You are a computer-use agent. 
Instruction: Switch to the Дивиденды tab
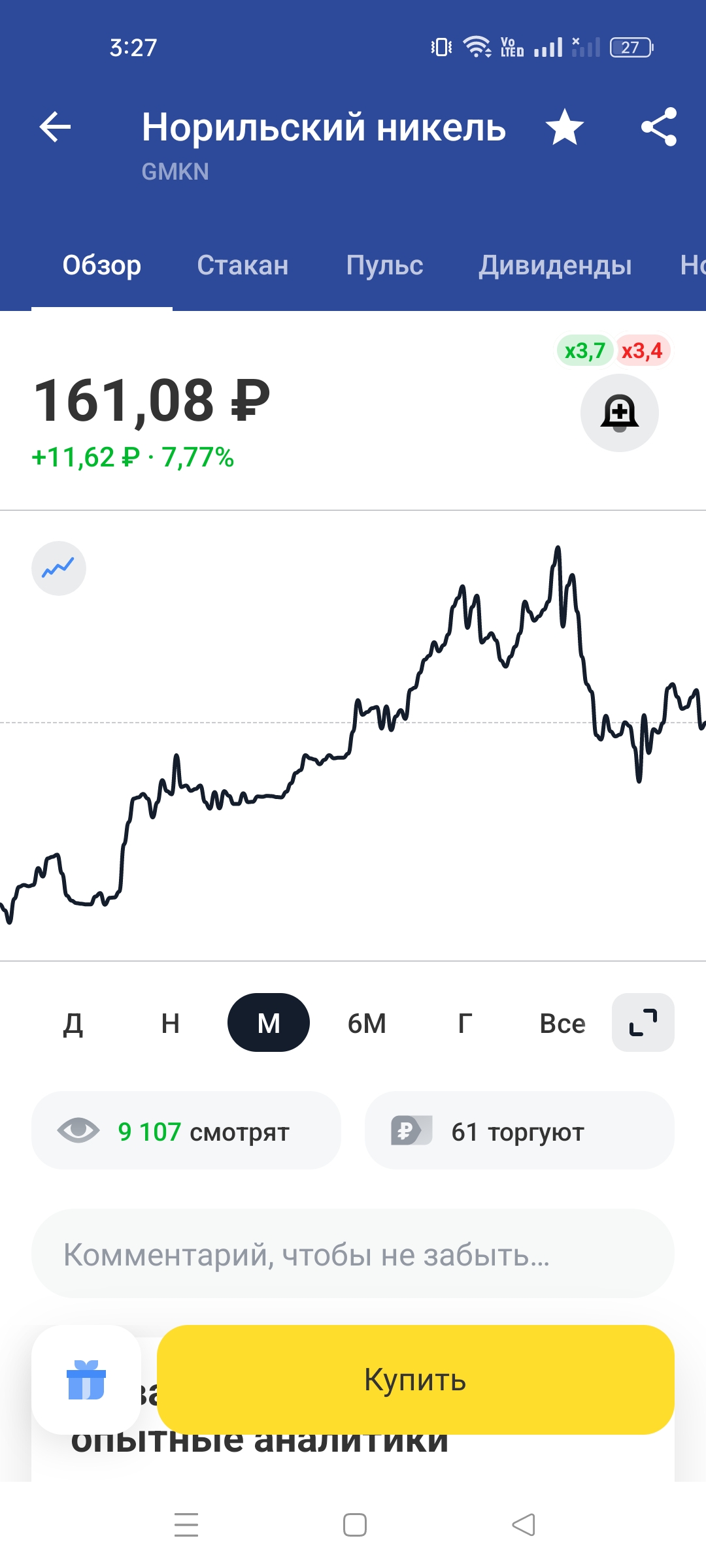(555, 265)
